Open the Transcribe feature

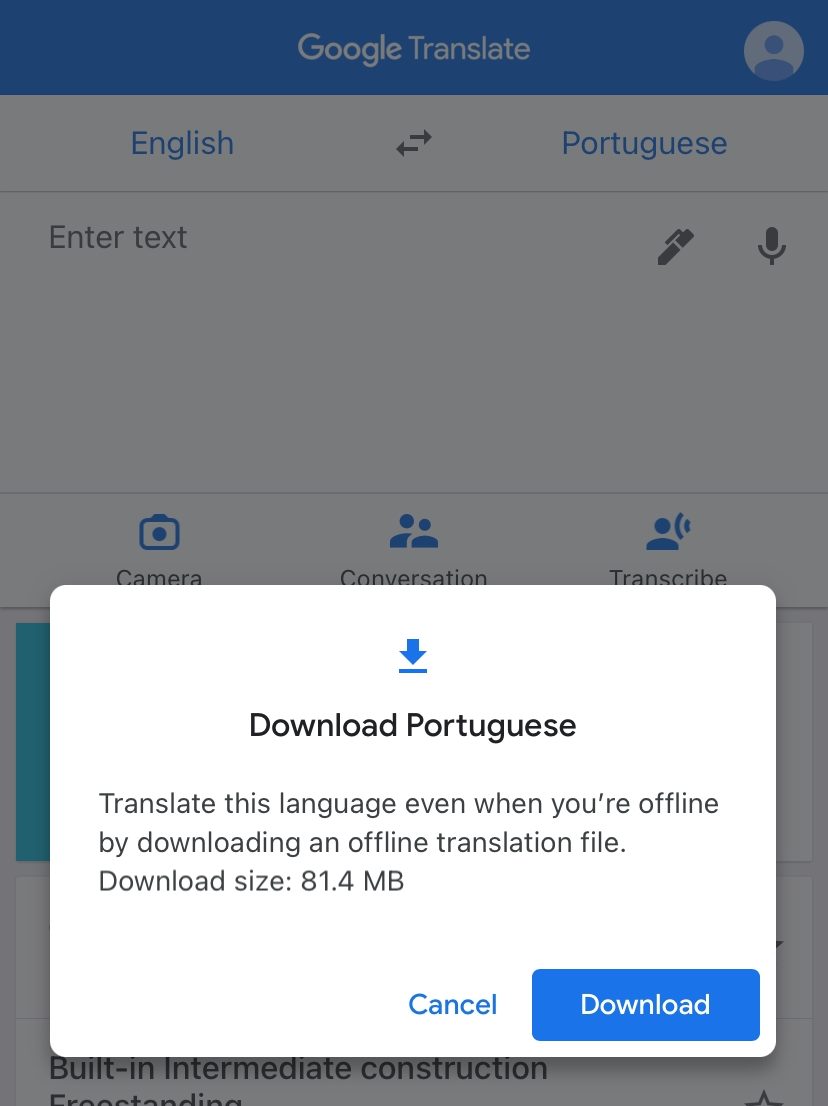tap(668, 545)
